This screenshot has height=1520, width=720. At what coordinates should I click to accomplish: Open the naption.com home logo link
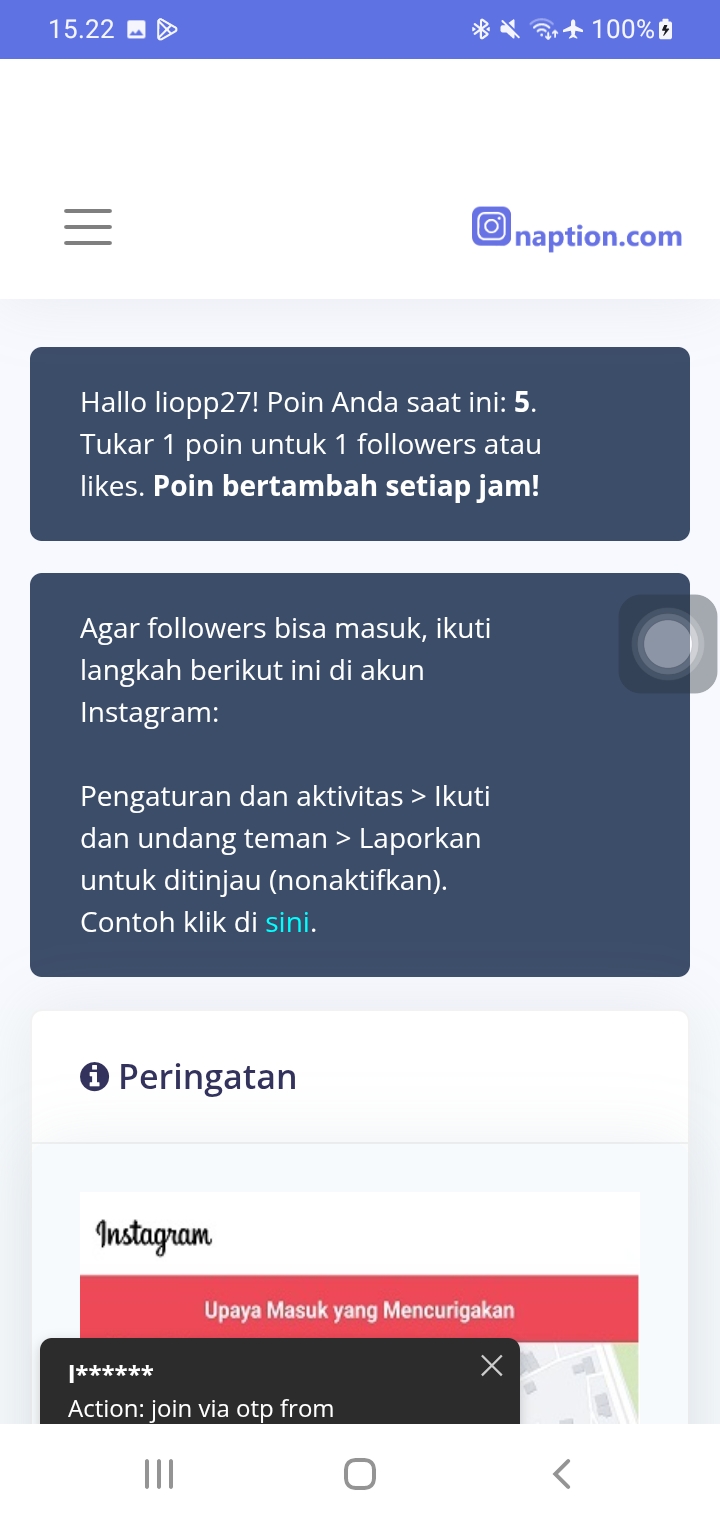(577, 229)
